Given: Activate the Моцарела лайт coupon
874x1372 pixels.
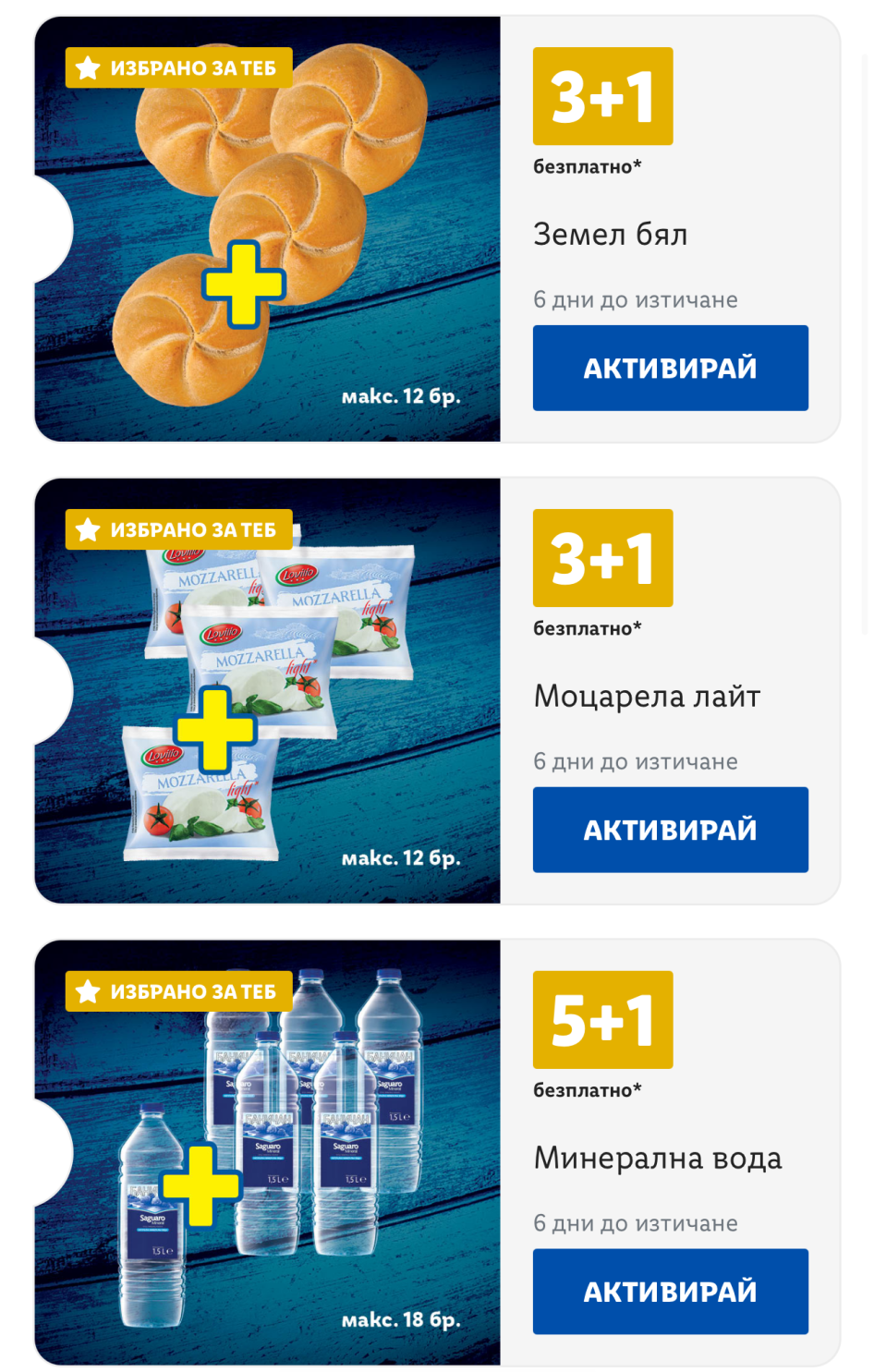Looking at the screenshot, I should pos(670,830).
